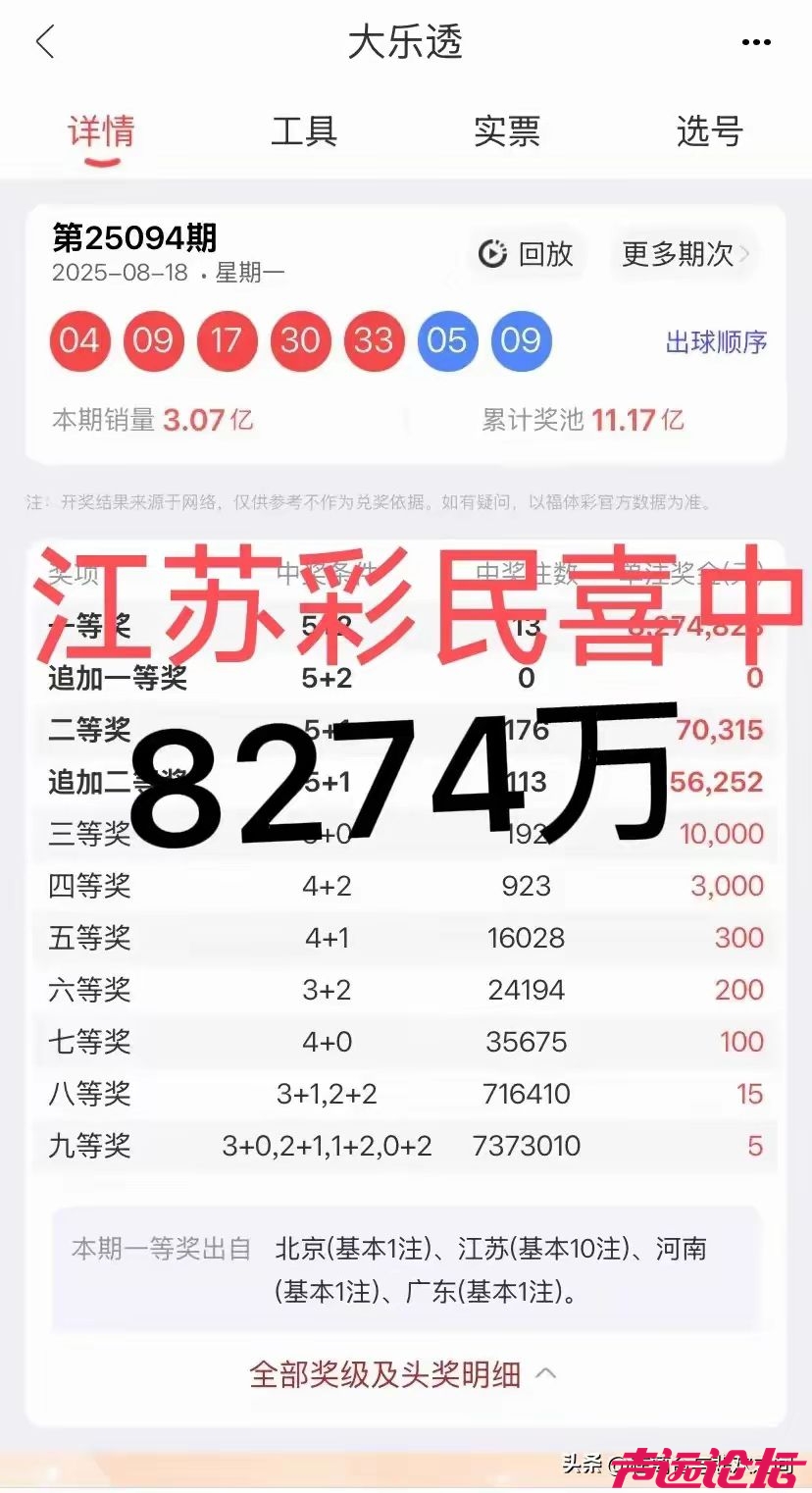
Task: Go back using the top-left arrow
Action: point(45,42)
